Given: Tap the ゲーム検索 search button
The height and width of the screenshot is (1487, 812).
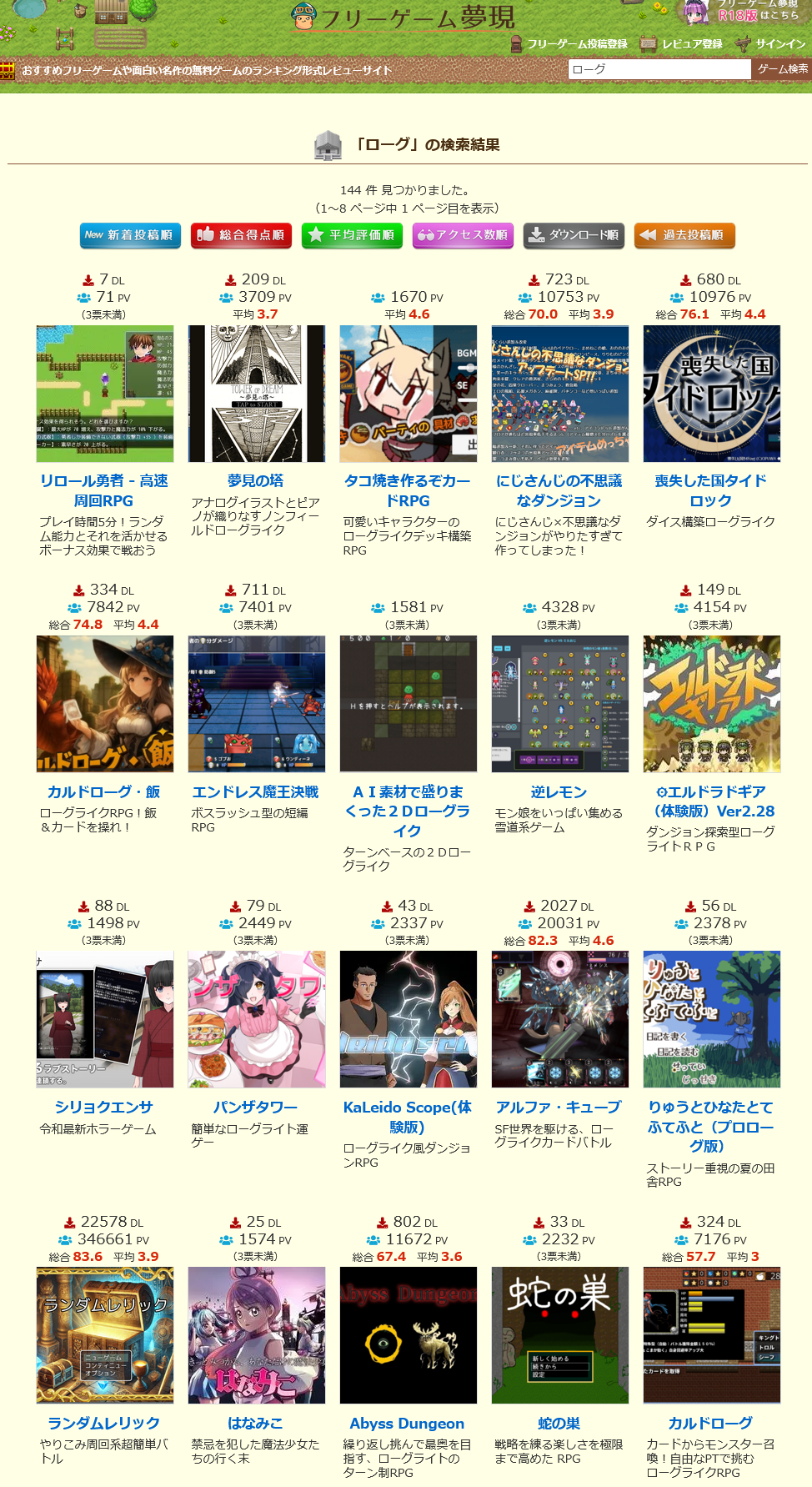Looking at the screenshot, I should (x=782, y=69).
